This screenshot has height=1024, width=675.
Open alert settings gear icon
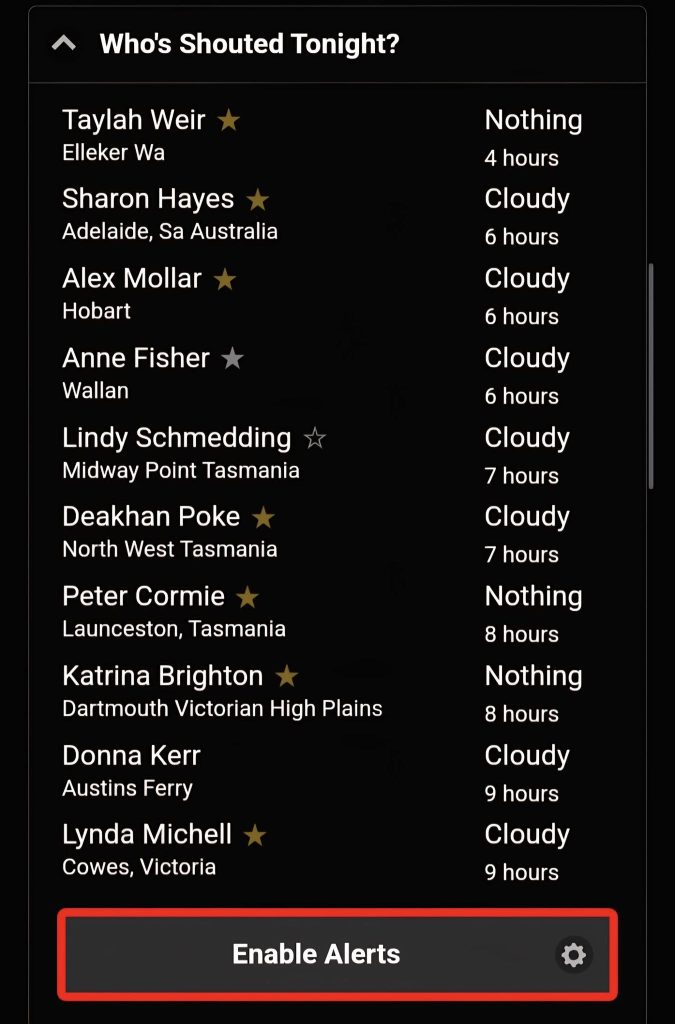[x=573, y=955]
